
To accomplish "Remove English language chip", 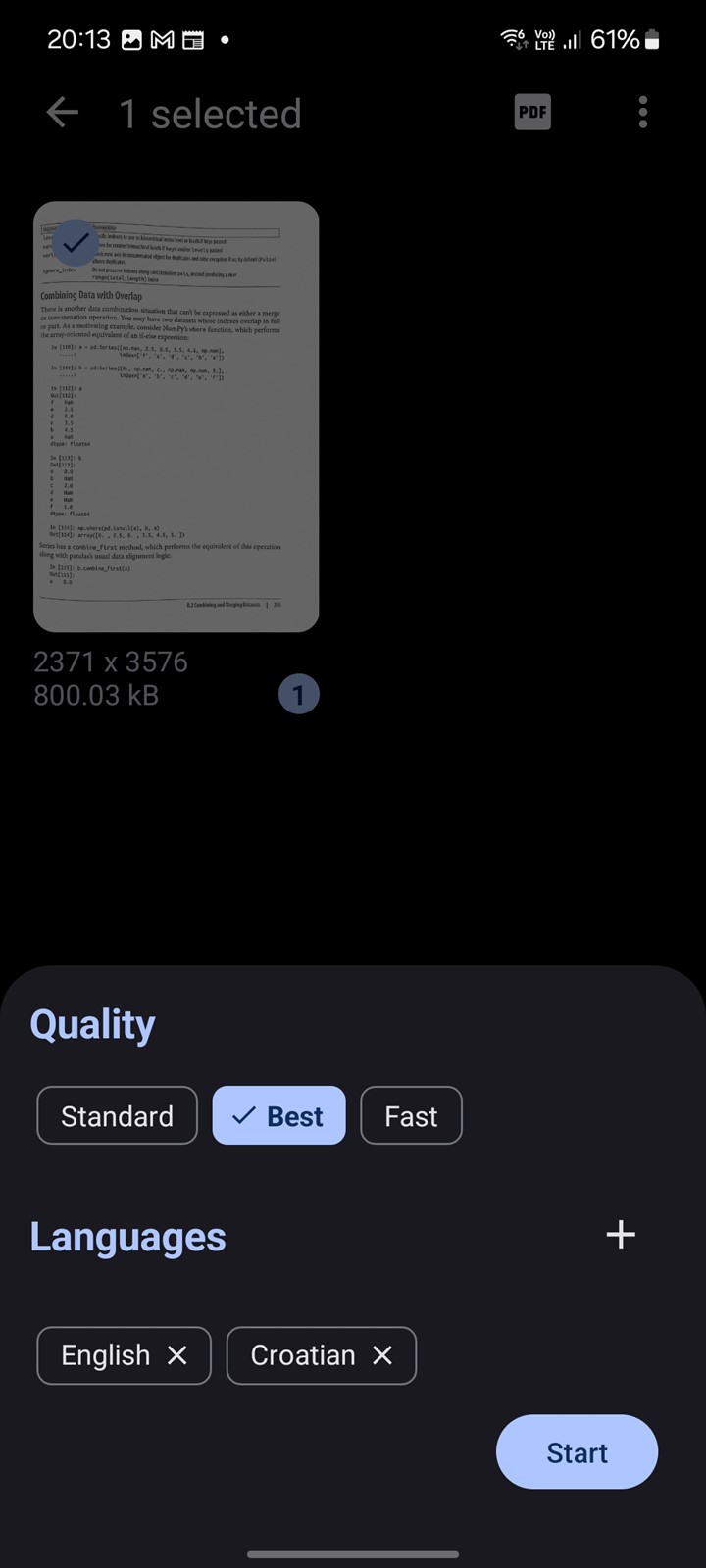I will click(x=177, y=1355).
